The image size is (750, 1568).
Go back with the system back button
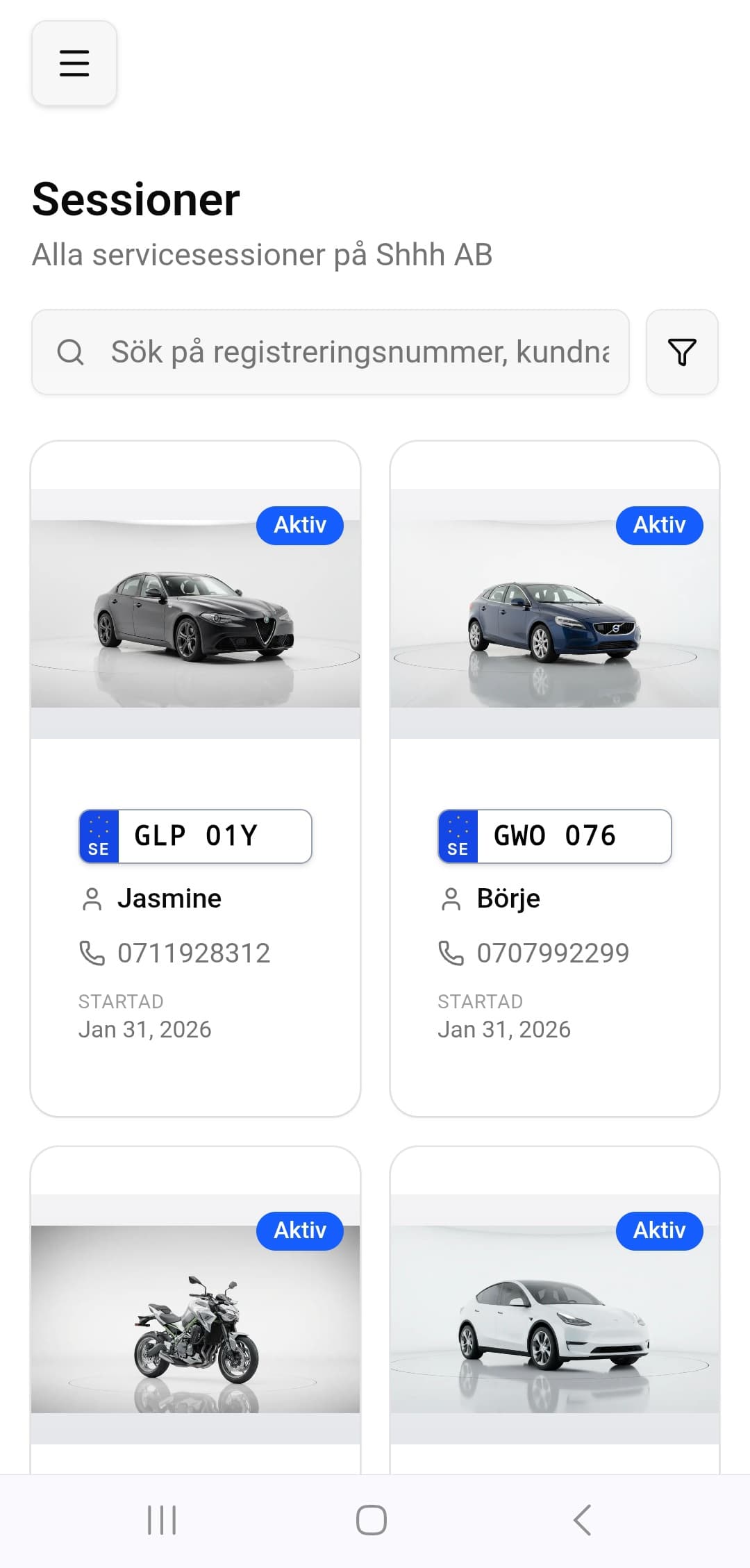coord(582,1520)
